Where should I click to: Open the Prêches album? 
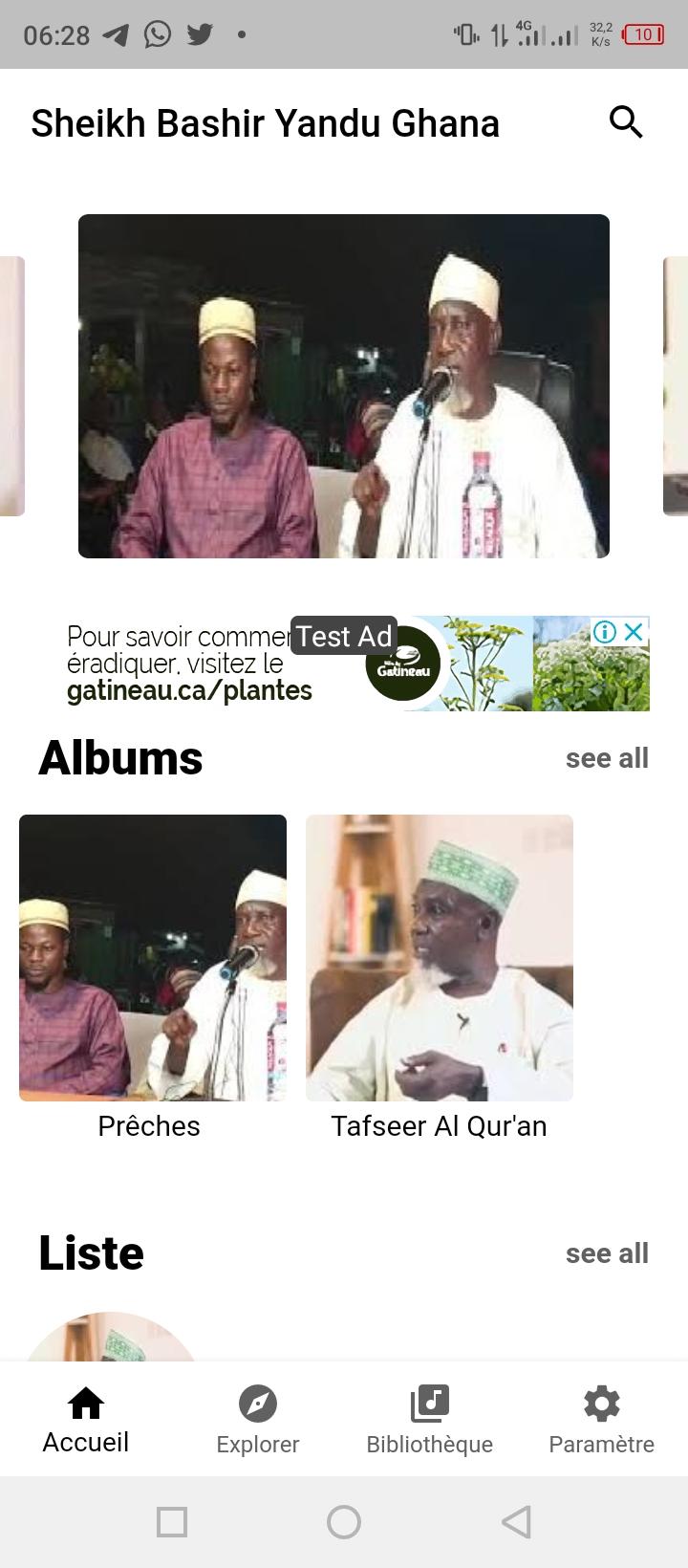pos(153,957)
